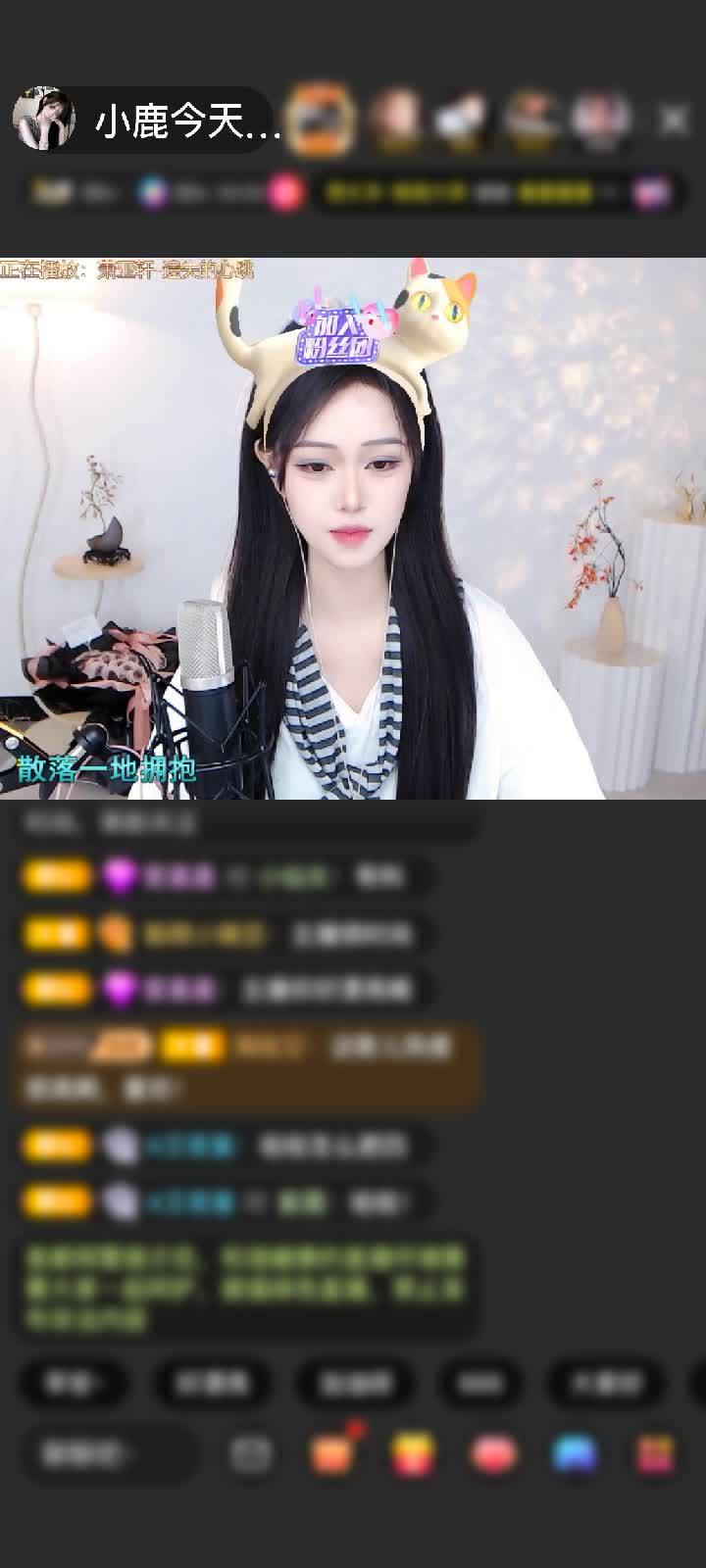Open the pink gift box icon
The width and height of the screenshot is (706, 1568).
[655, 1454]
